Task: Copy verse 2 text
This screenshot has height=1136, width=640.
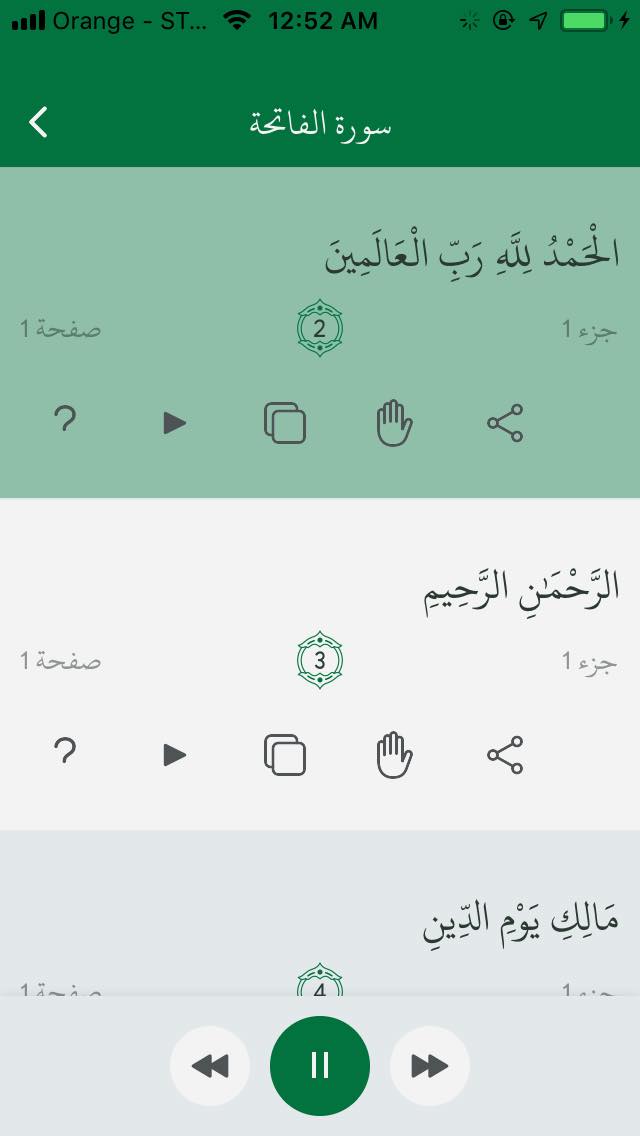Action: tap(285, 423)
